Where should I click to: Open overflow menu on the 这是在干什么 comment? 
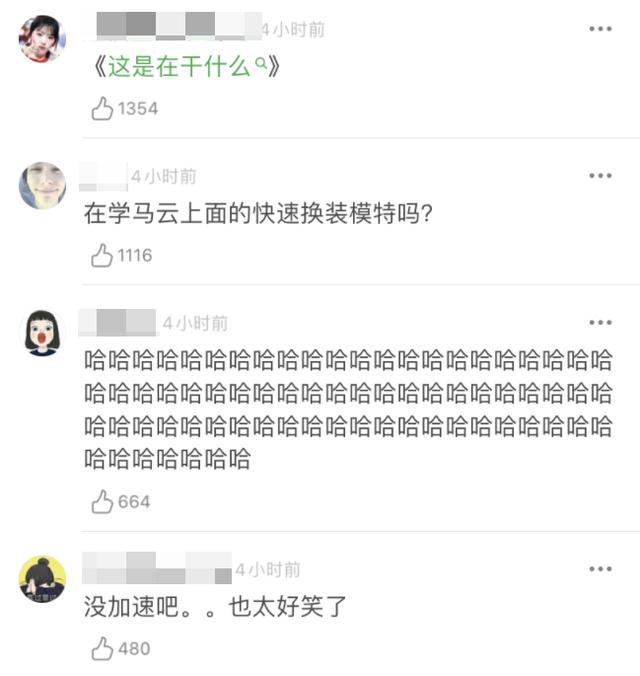[x=600, y=29]
